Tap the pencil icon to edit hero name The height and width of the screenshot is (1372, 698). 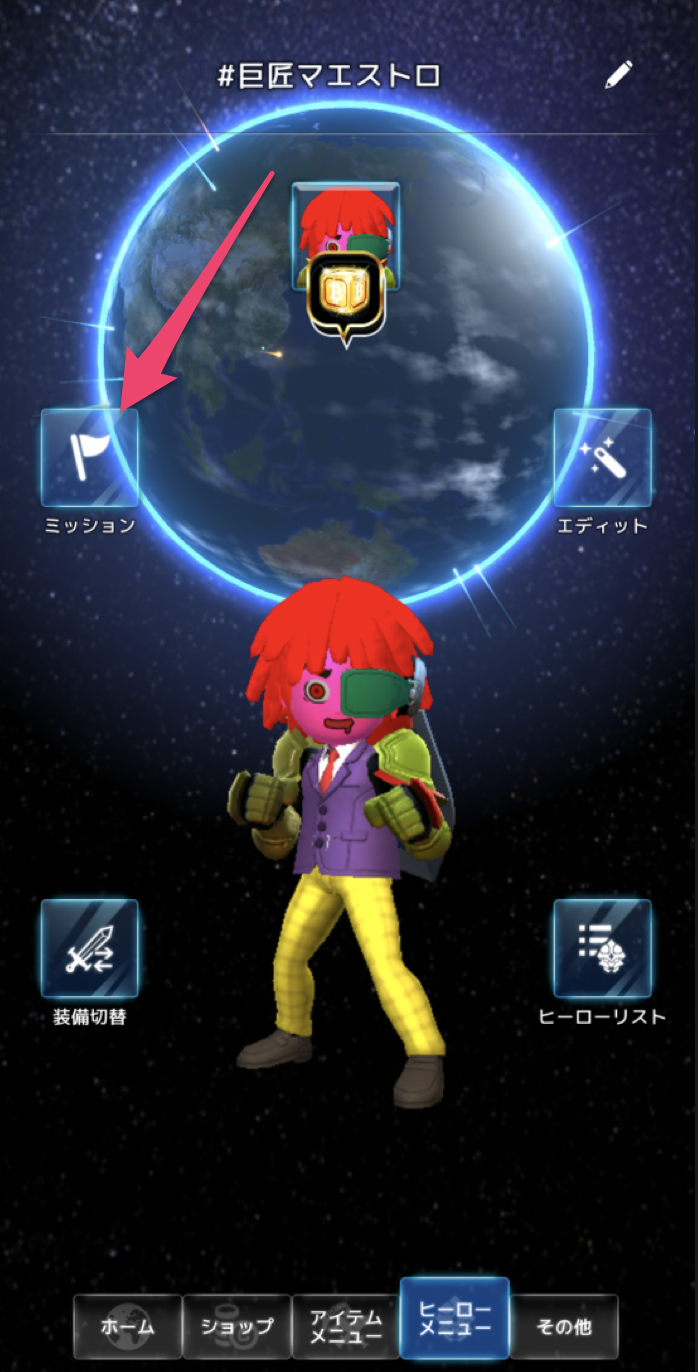point(619,76)
